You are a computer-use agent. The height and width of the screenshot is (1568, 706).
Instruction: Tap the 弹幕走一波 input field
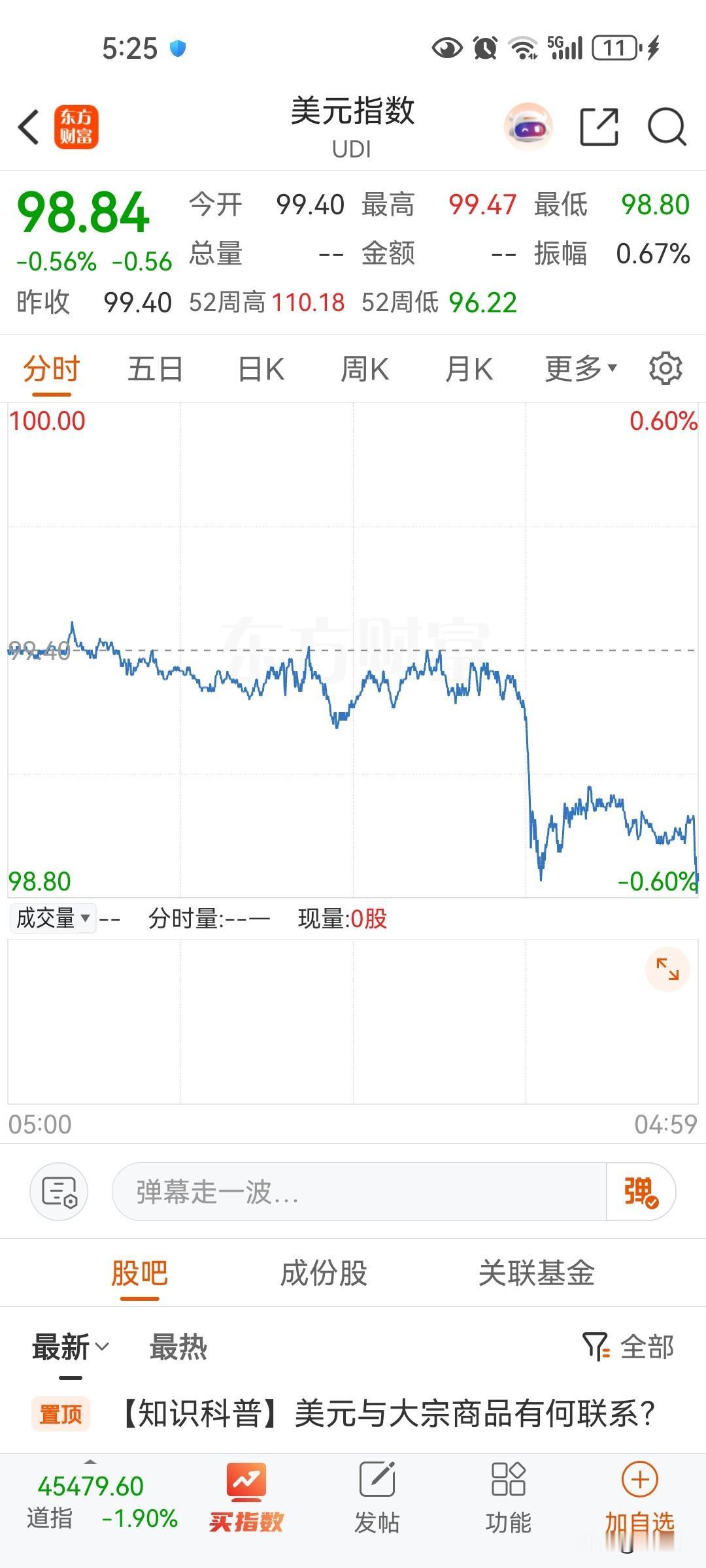click(x=360, y=1192)
